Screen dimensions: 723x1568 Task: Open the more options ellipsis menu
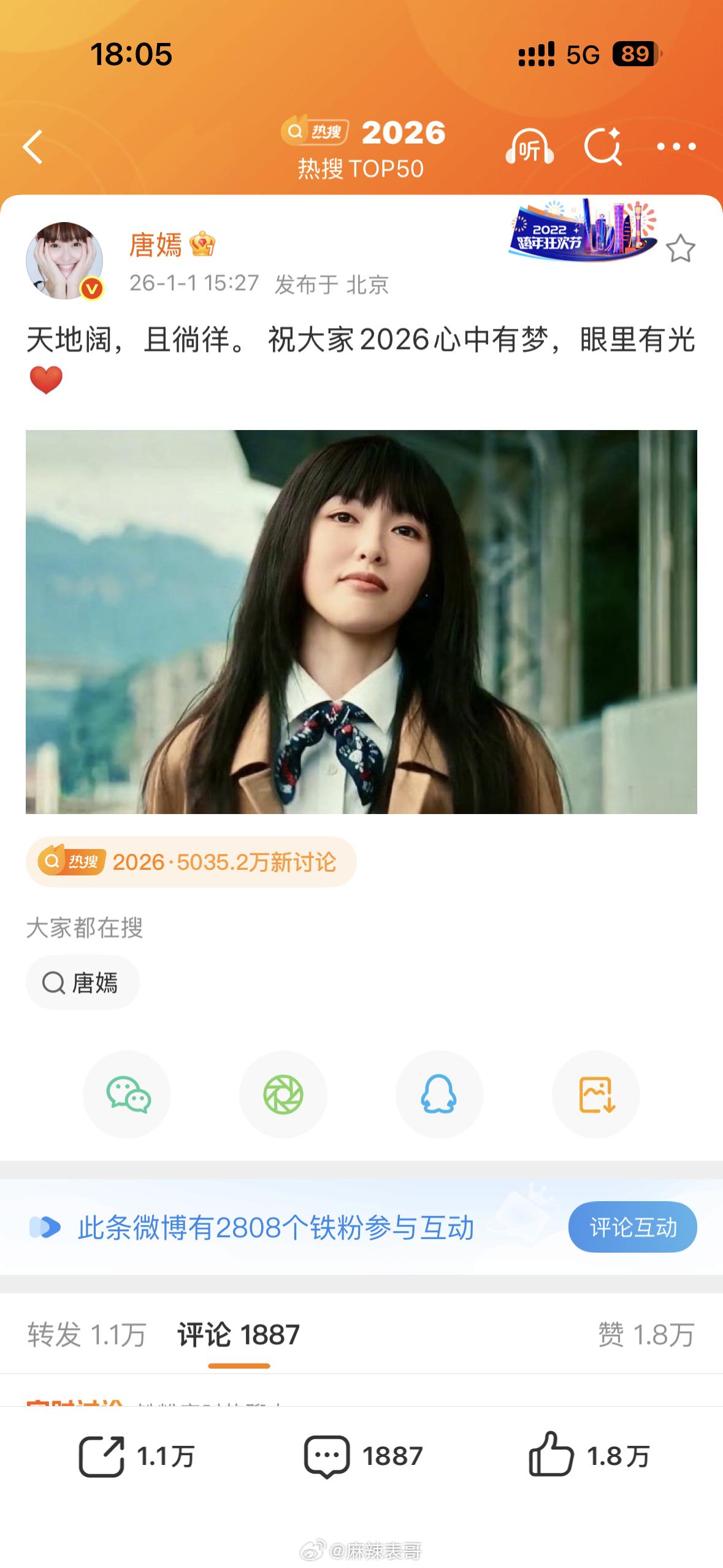point(678,147)
